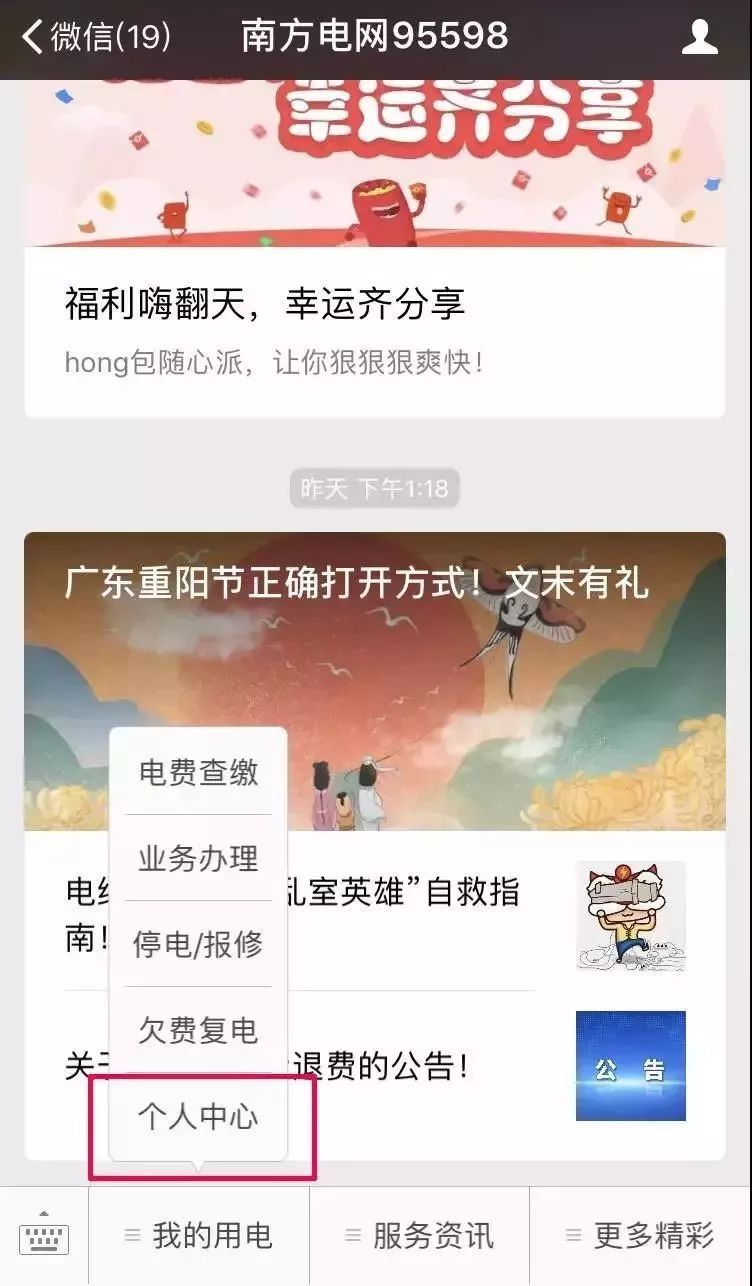Open the 服务资讯 menu tab
Screen dimensions: 752x1286
(x=419, y=1236)
